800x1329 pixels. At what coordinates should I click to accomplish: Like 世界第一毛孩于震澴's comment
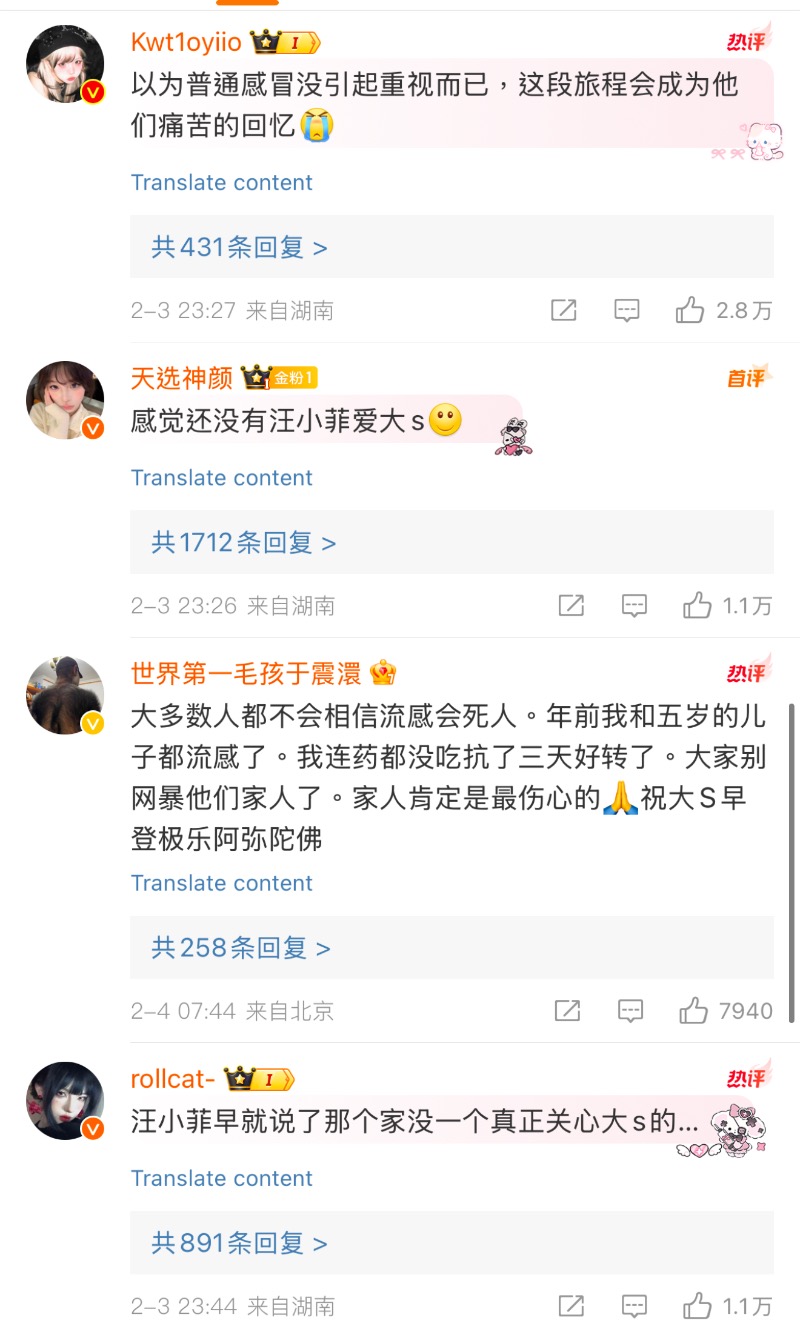[x=693, y=1011]
